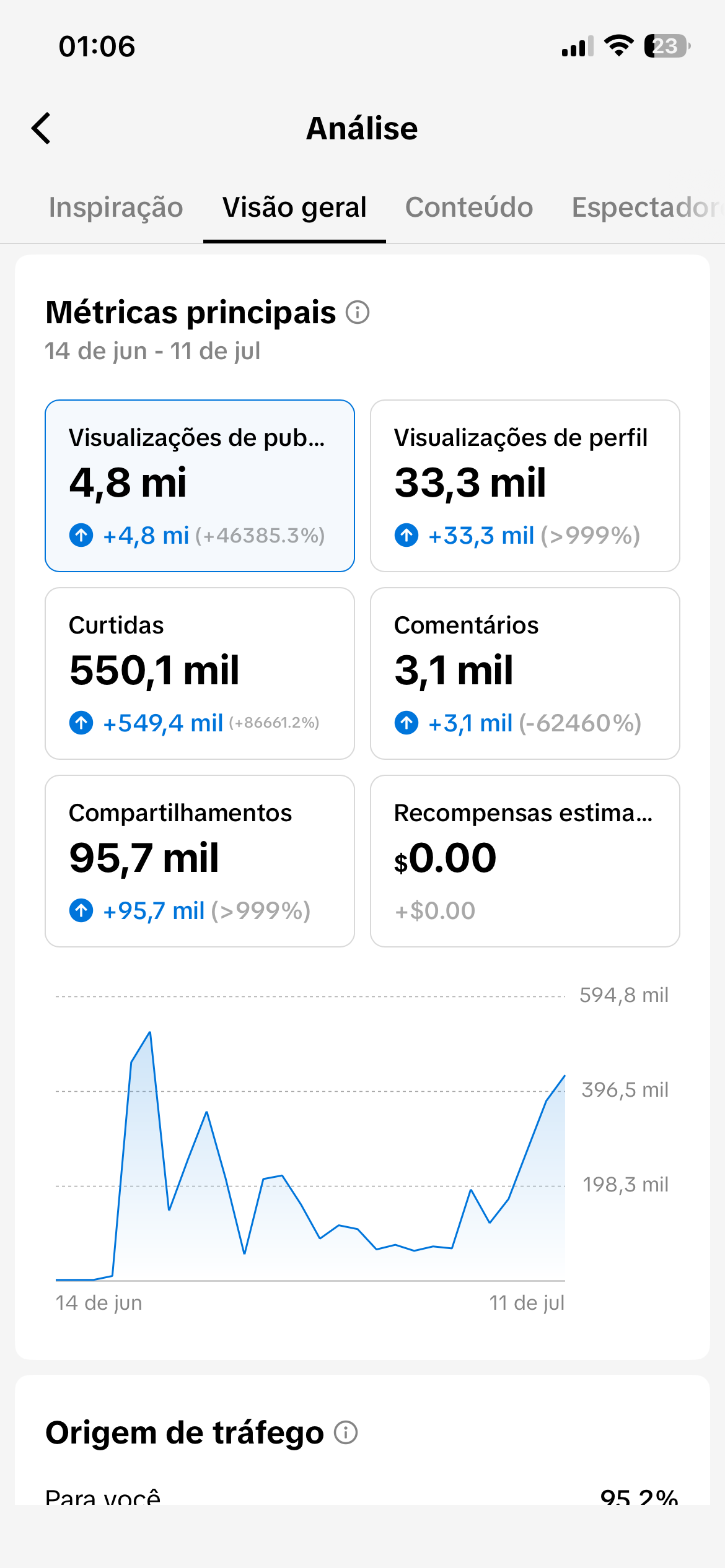
Task: Go back using the top-left arrow
Action: [41, 128]
